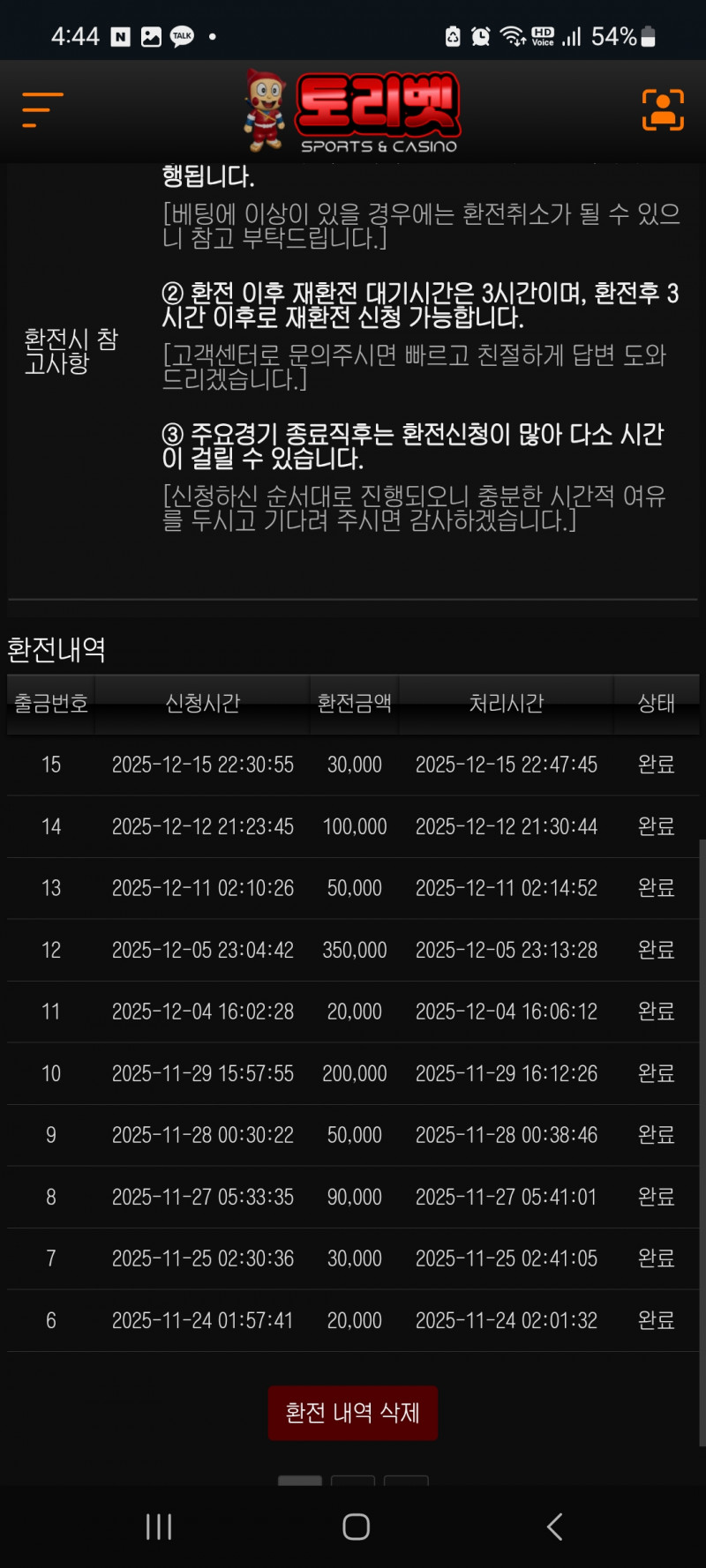Open the user account icon

[x=663, y=110]
